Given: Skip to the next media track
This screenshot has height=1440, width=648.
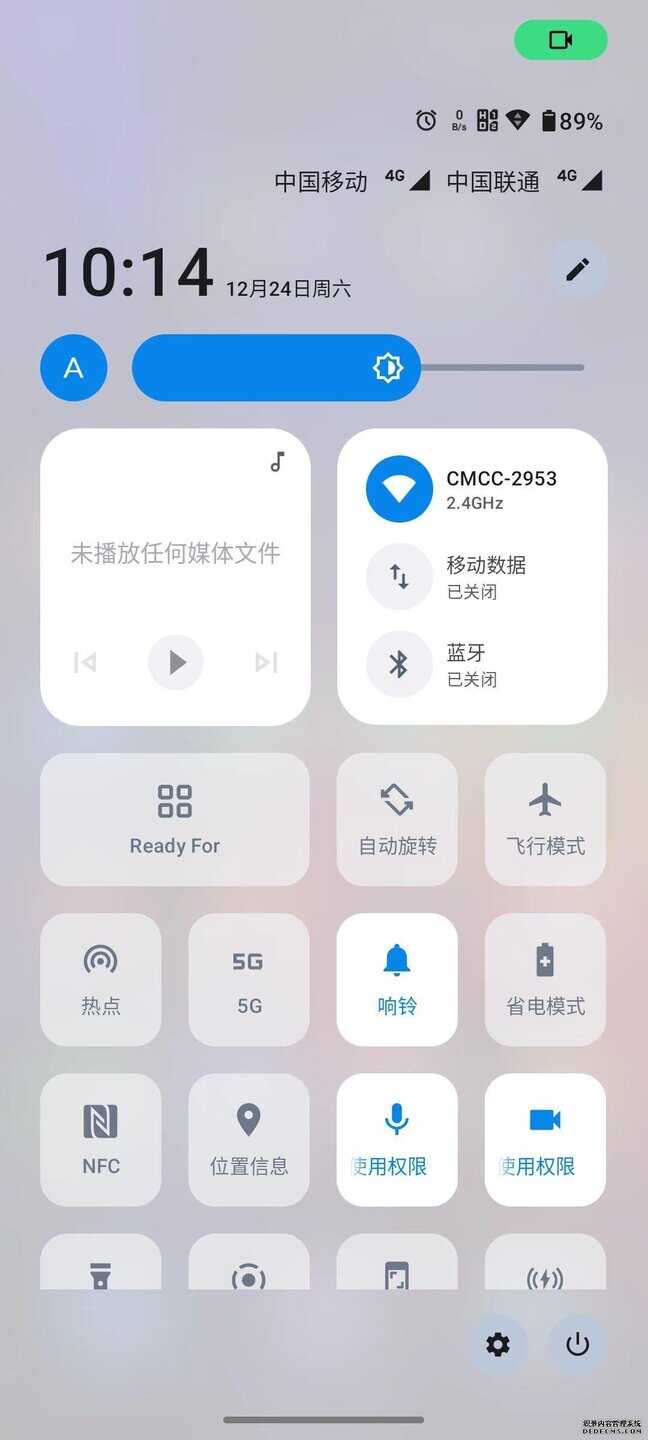Looking at the screenshot, I should 266,662.
